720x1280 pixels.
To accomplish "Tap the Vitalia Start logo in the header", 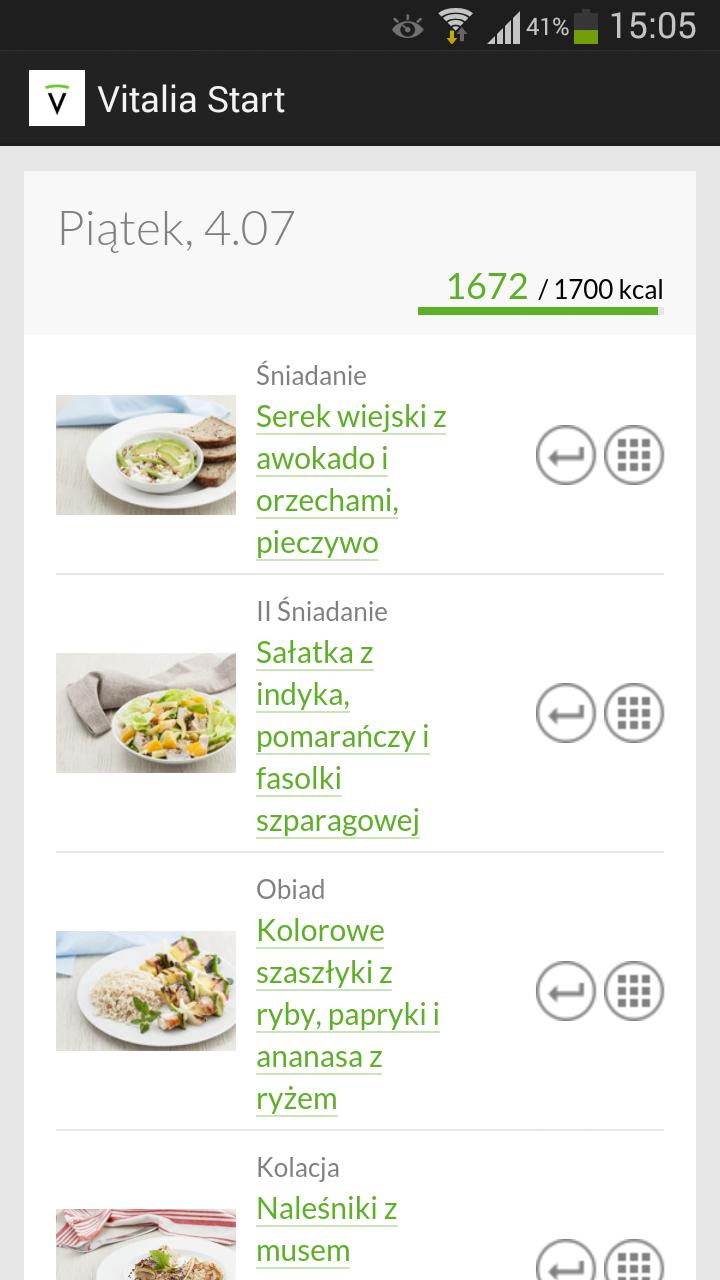I will click(57, 97).
